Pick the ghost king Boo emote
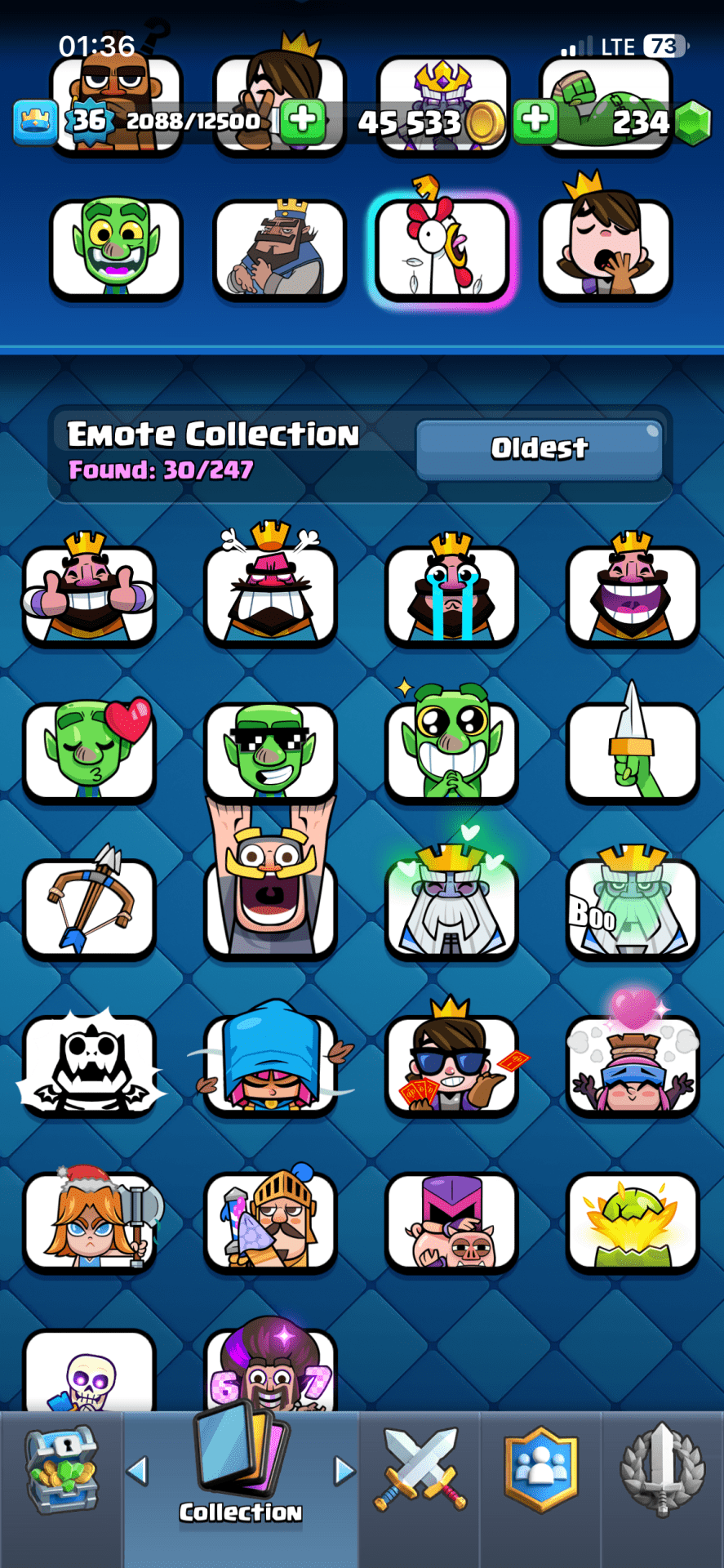Screen dimensions: 724x1568 tap(633, 908)
